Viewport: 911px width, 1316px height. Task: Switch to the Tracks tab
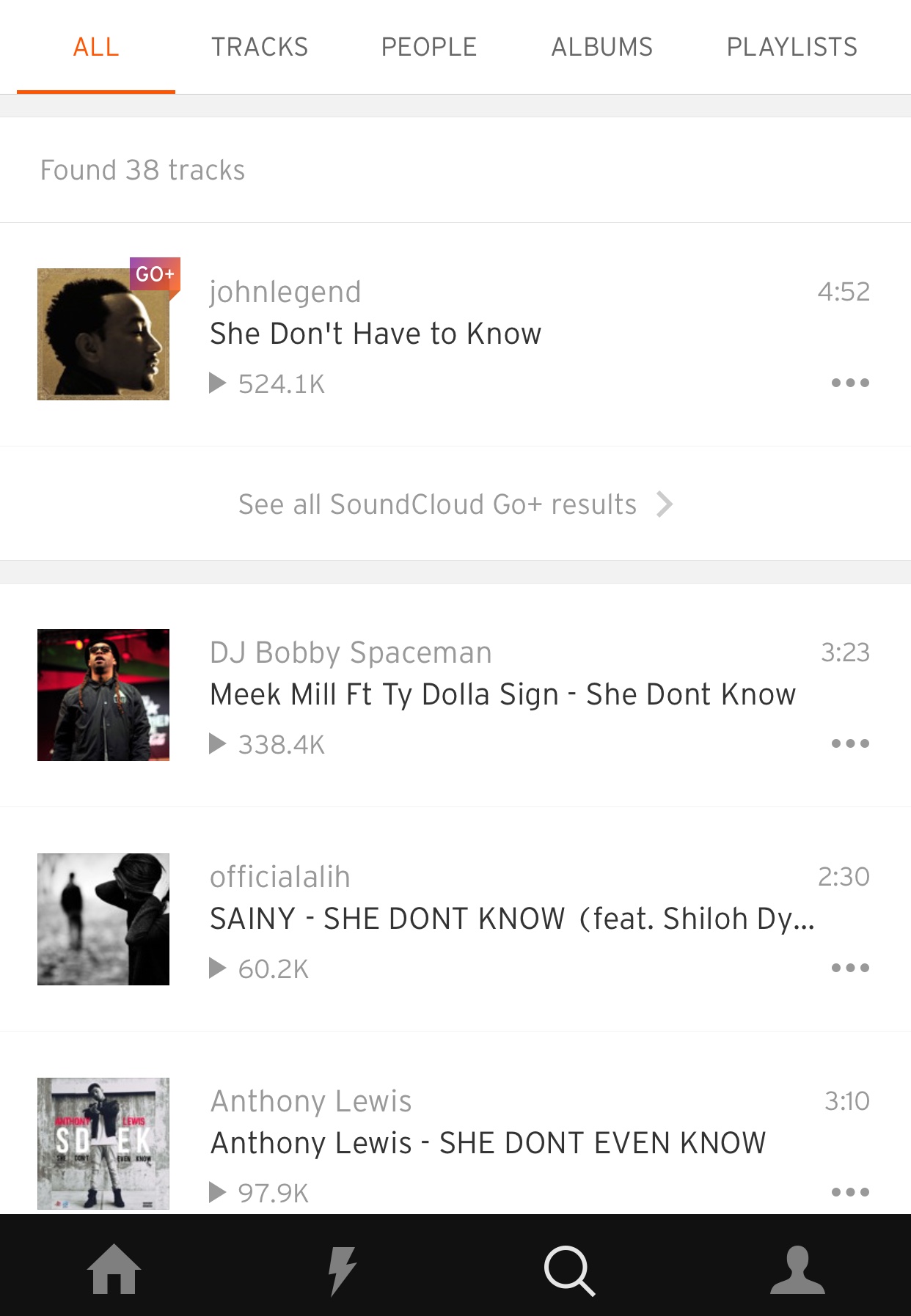(260, 47)
